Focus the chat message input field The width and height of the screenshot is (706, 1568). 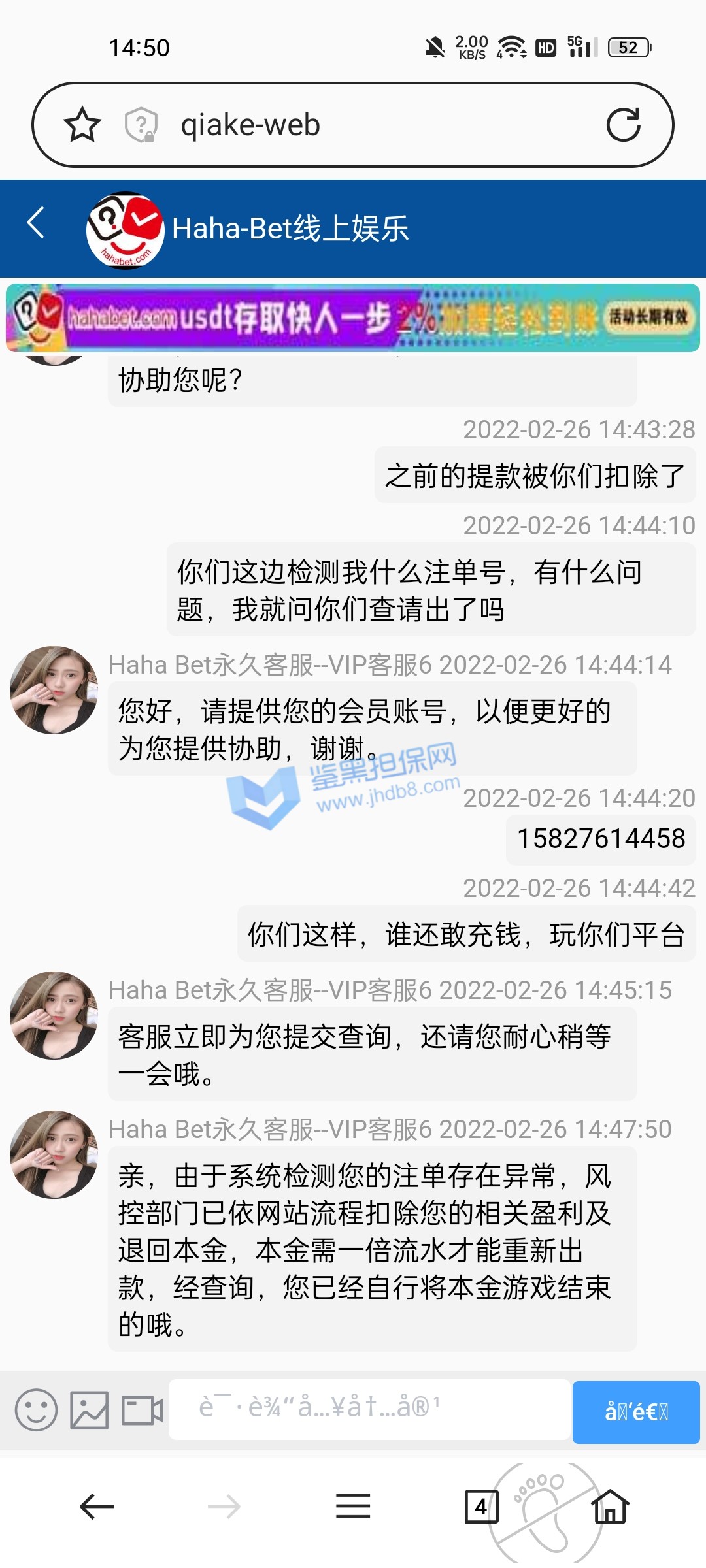coord(369,1409)
